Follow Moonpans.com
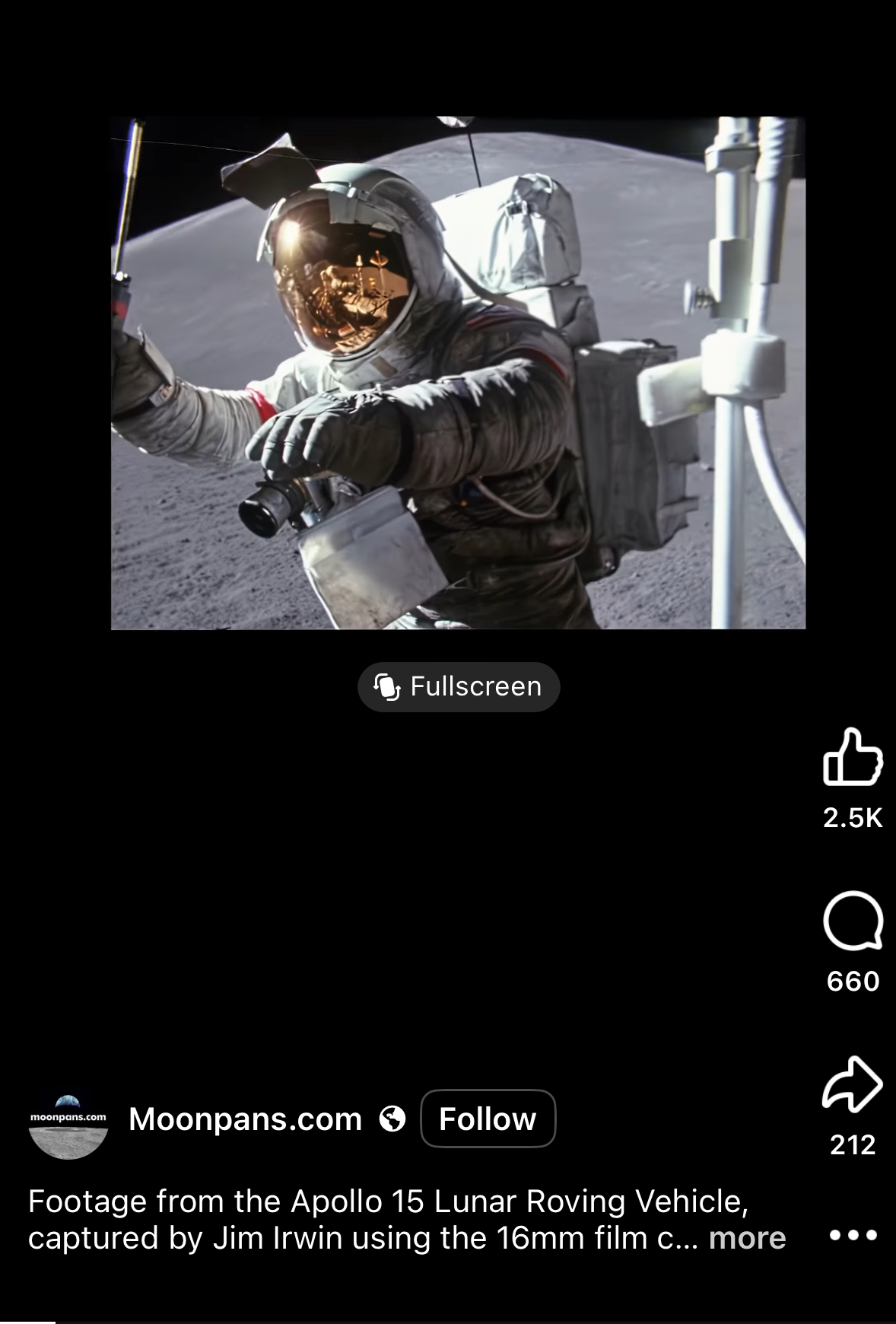 click(x=488, y=1119)
